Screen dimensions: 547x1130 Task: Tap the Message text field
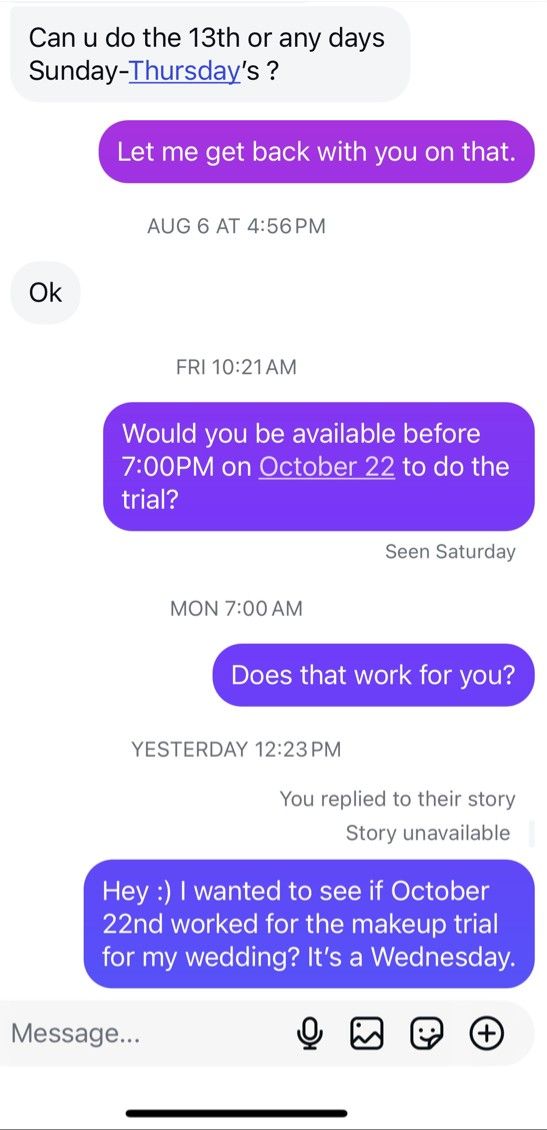[x=144, y=1034]
